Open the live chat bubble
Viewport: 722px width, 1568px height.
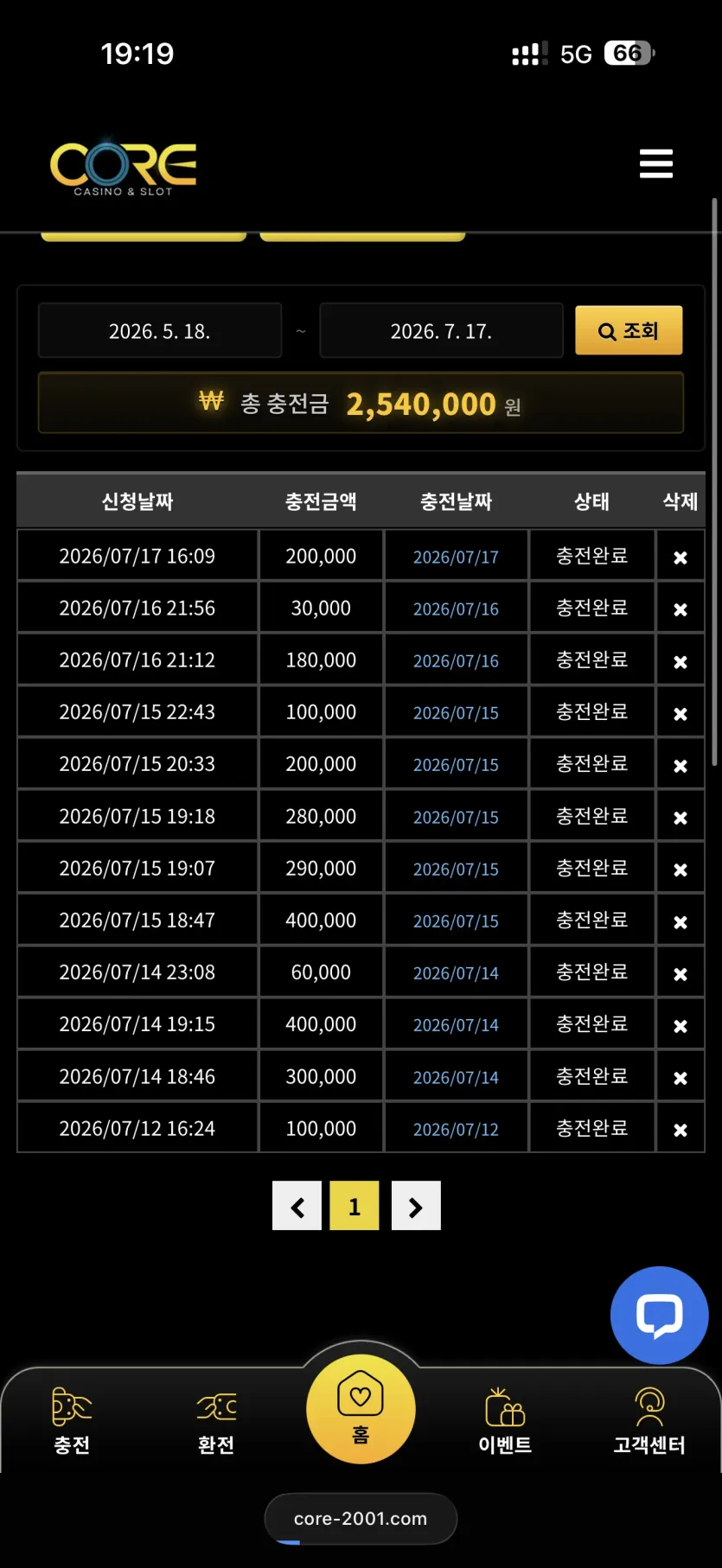pos(660,1316)
